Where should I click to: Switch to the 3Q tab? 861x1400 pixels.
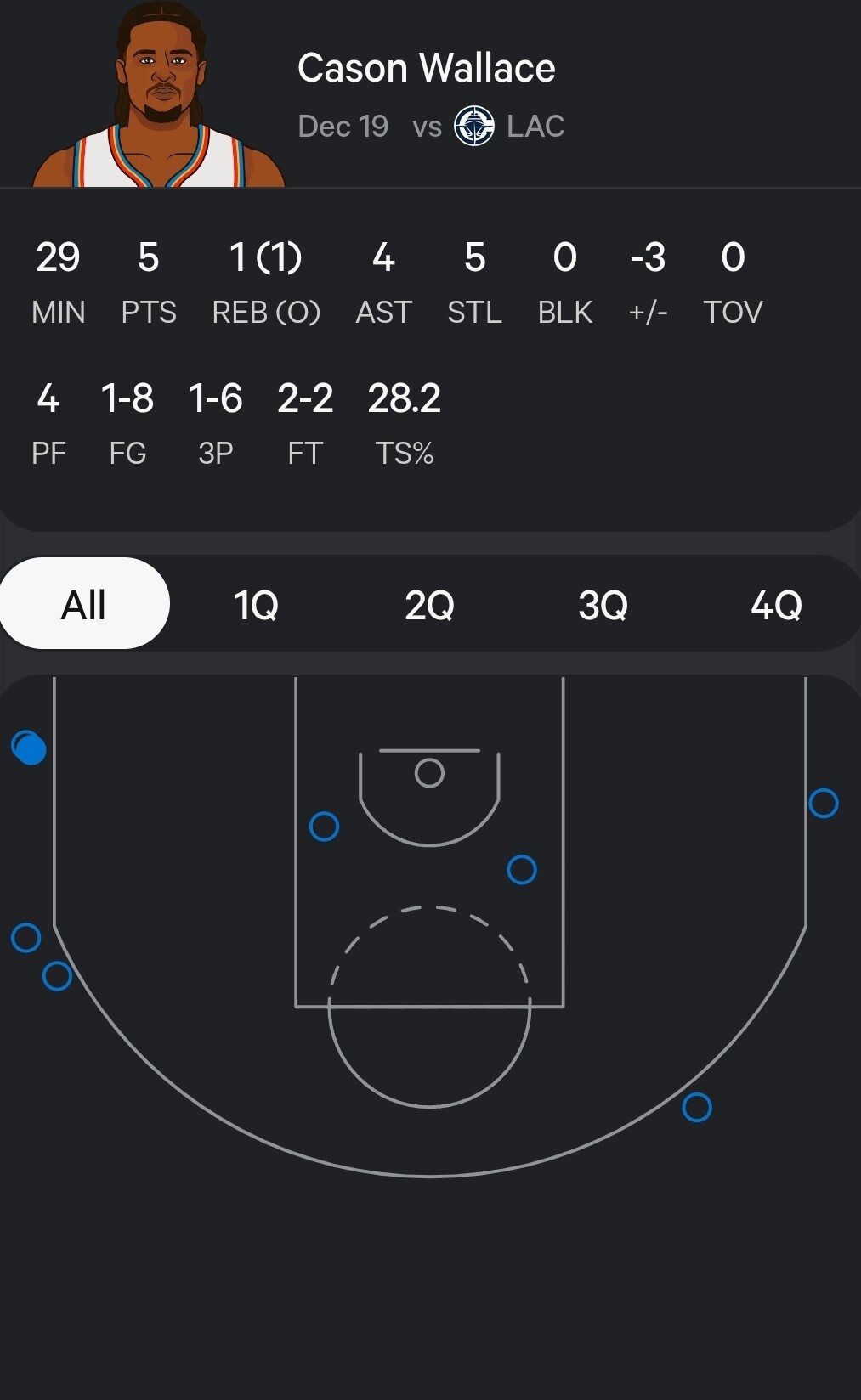click(x=603, y=604)
